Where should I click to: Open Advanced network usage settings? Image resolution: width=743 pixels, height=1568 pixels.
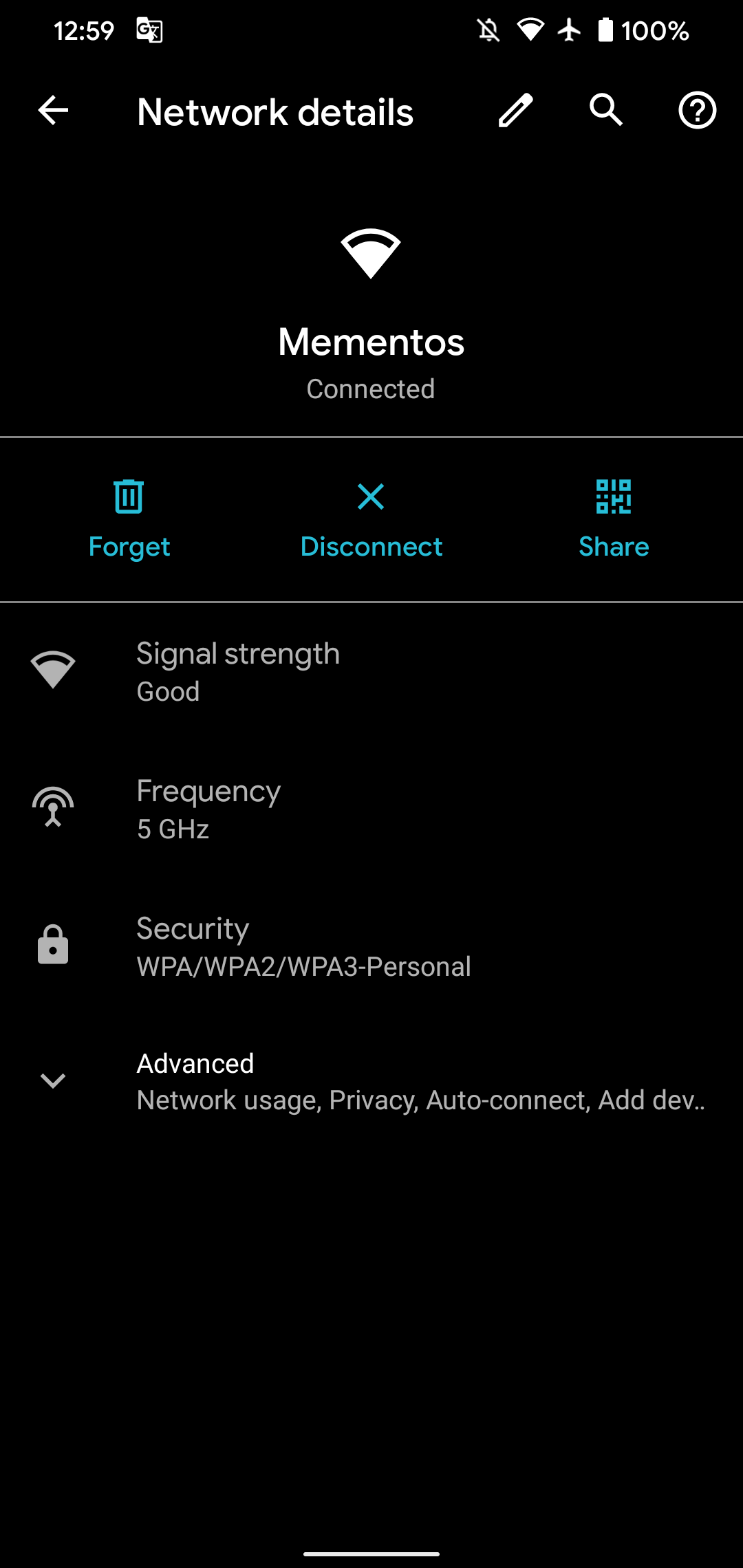371,1080
